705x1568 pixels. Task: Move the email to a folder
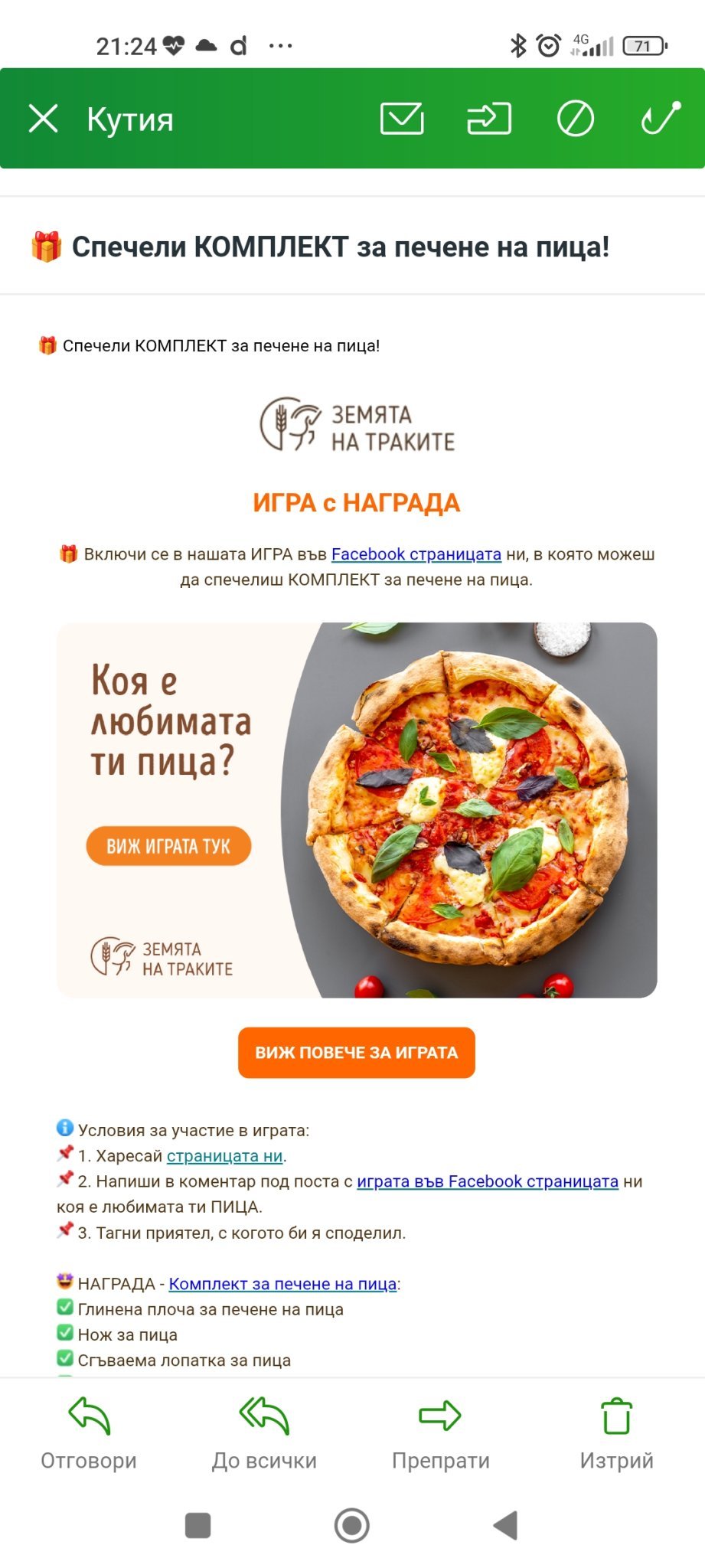click(x=489, y=119)
